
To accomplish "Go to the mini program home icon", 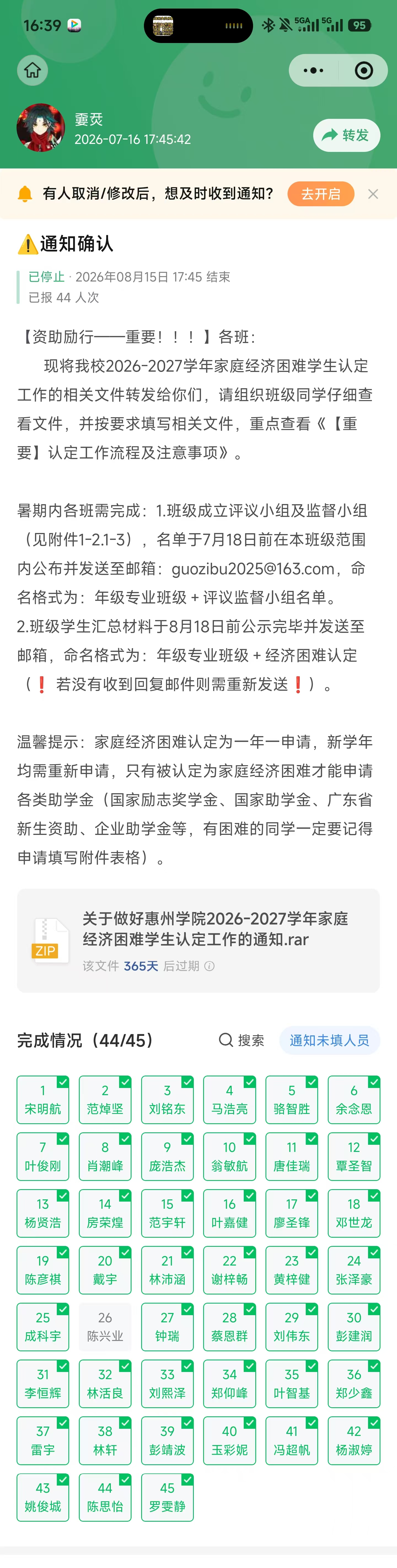I will [32, 71].
